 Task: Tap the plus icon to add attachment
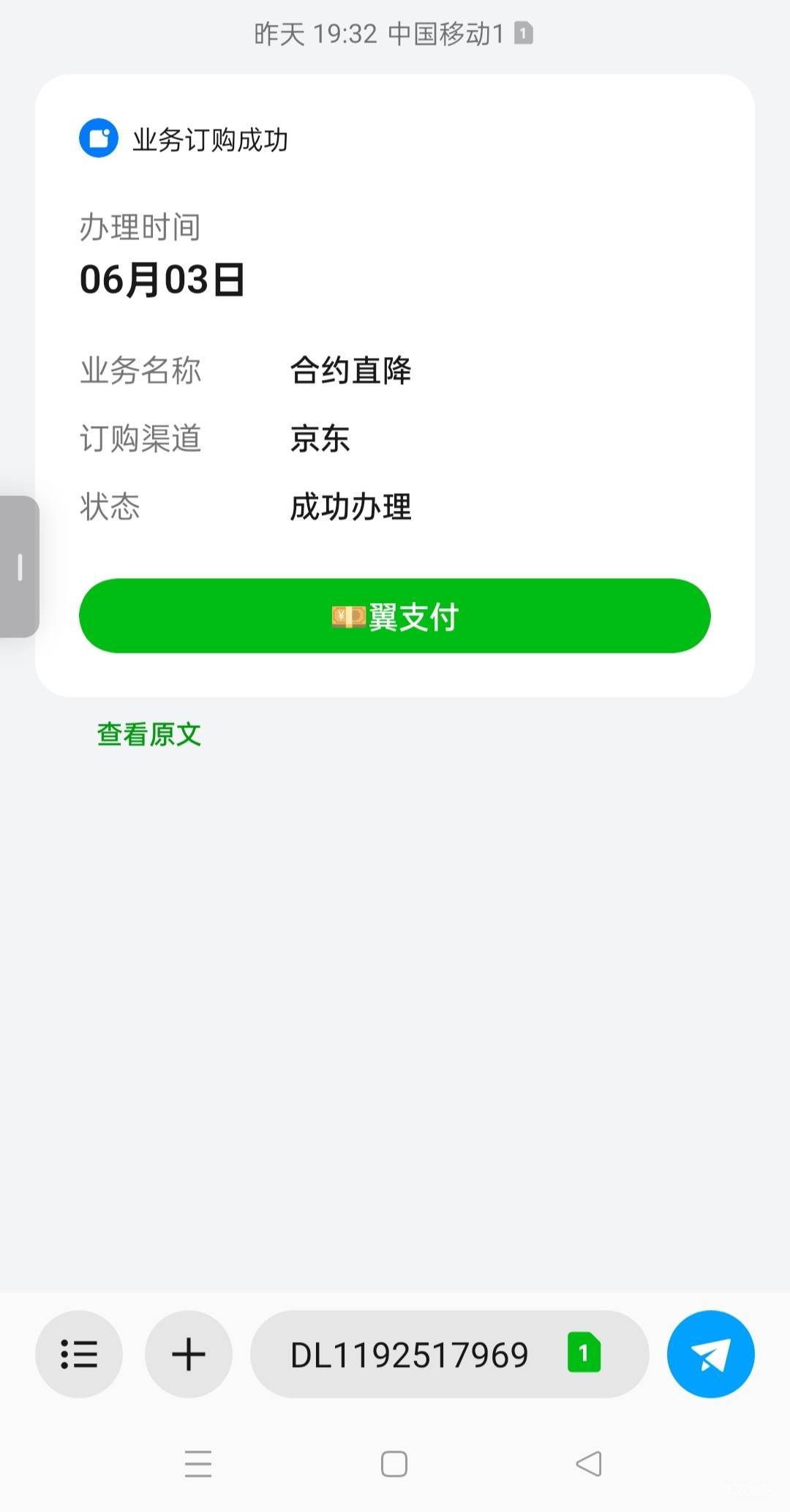(x=189, y=1354)
